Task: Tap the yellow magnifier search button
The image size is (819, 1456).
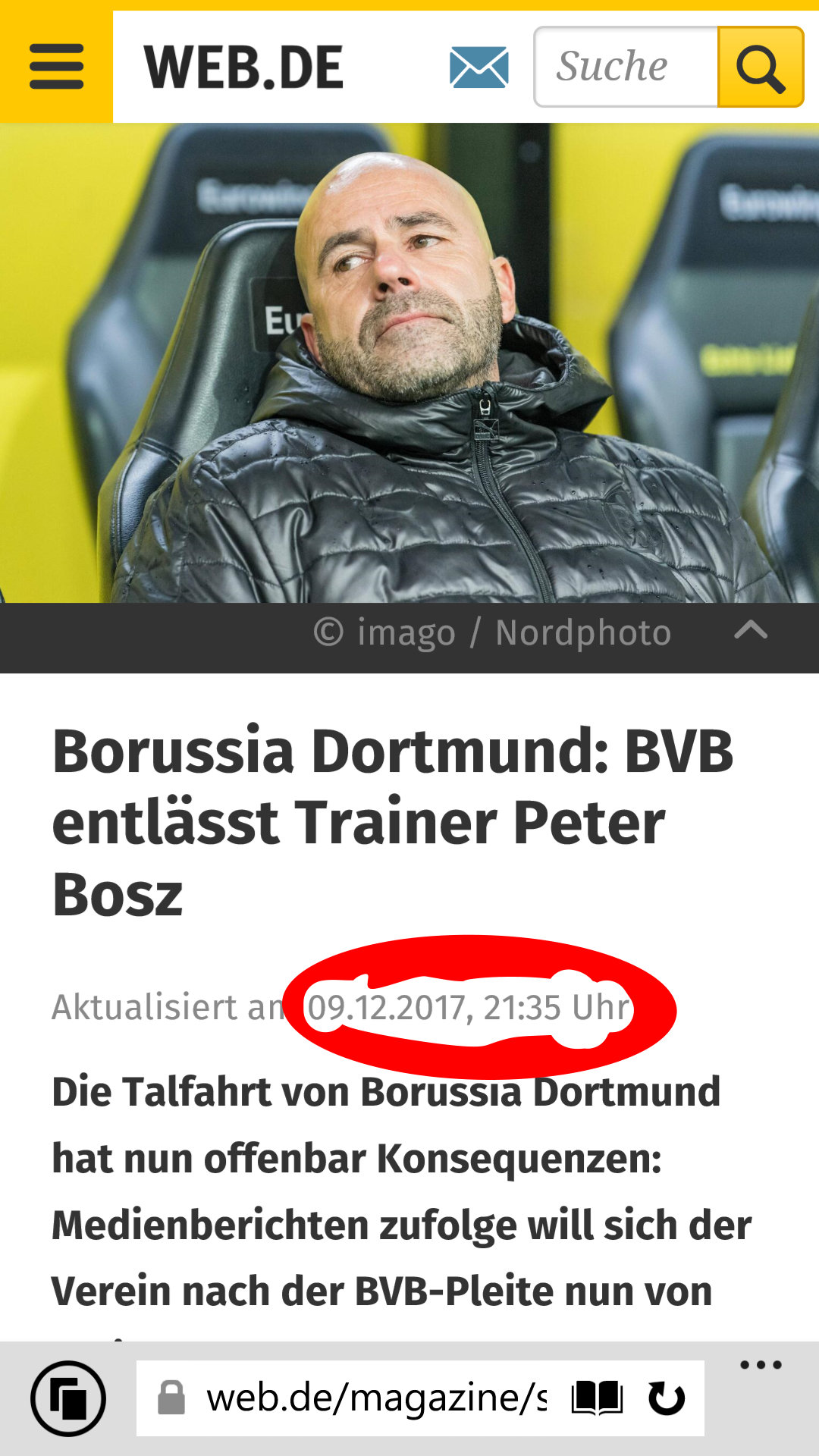Action: pyautogui.click(x=761, y=67)
